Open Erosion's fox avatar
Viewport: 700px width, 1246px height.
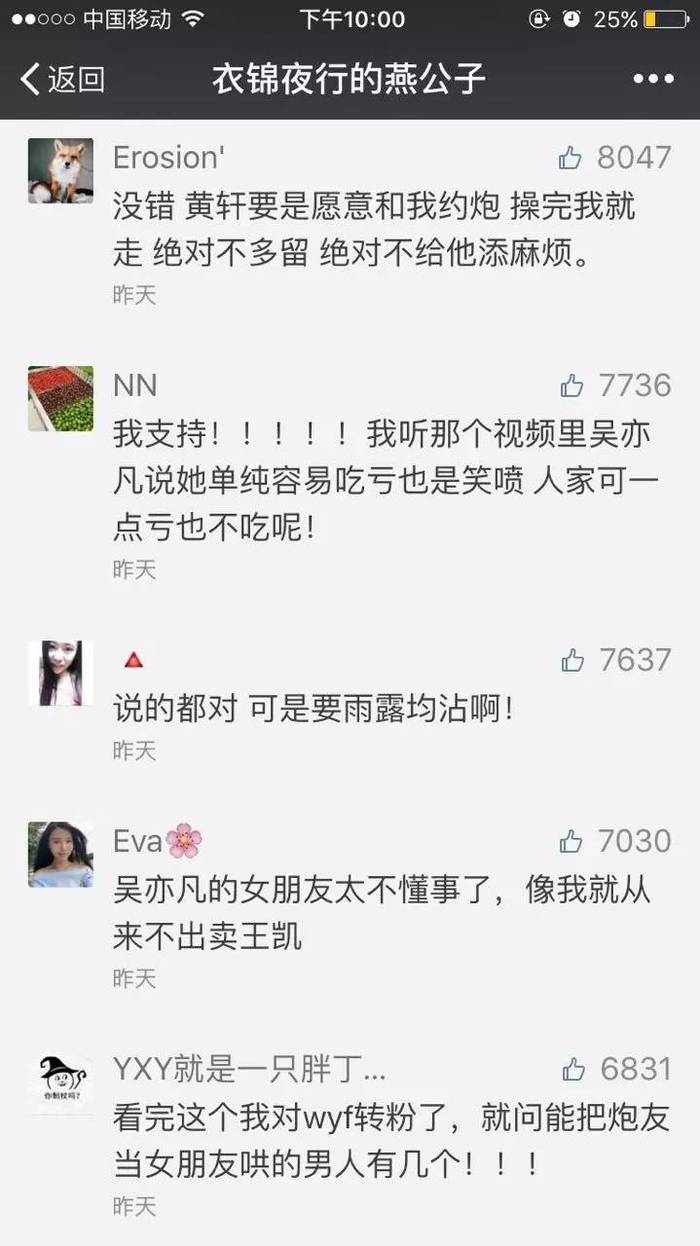point(60,171)
